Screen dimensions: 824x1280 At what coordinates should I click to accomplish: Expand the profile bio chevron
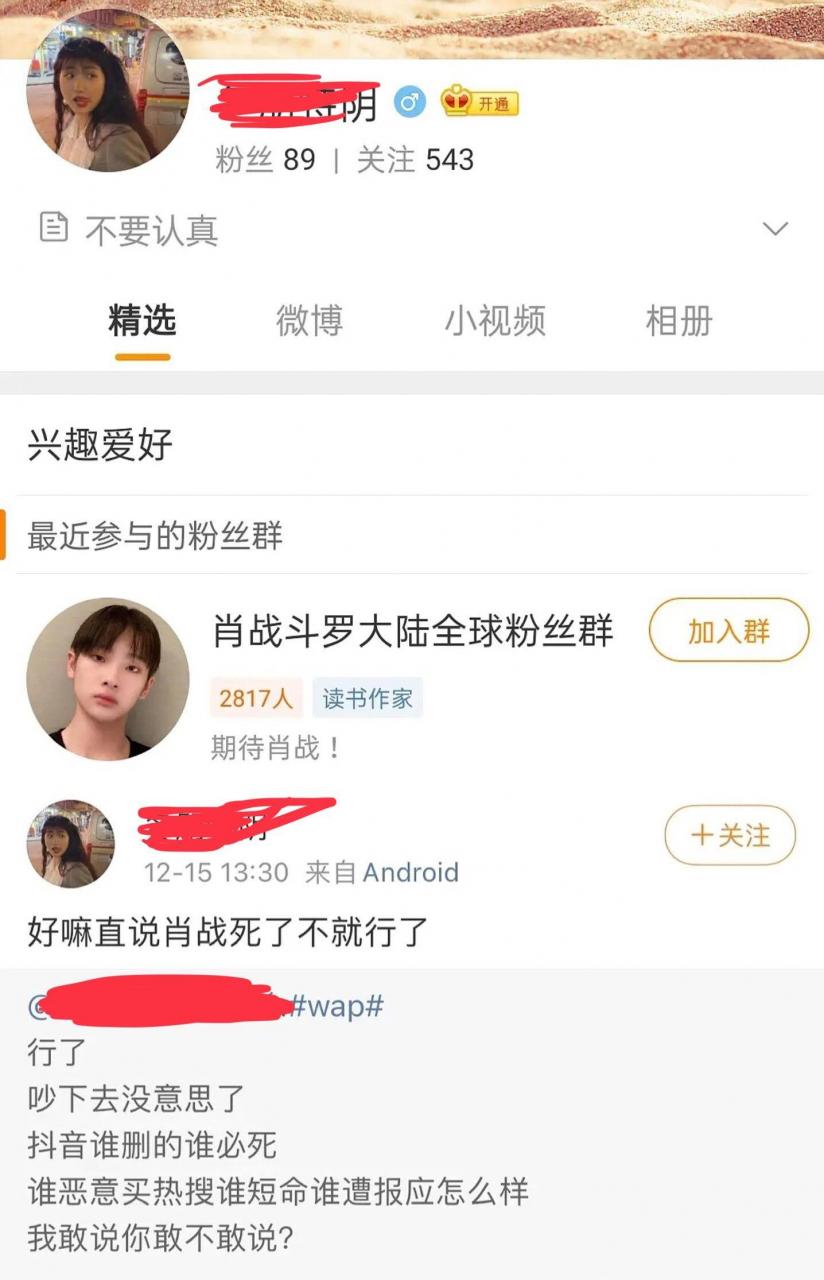[x=775, y=228]
